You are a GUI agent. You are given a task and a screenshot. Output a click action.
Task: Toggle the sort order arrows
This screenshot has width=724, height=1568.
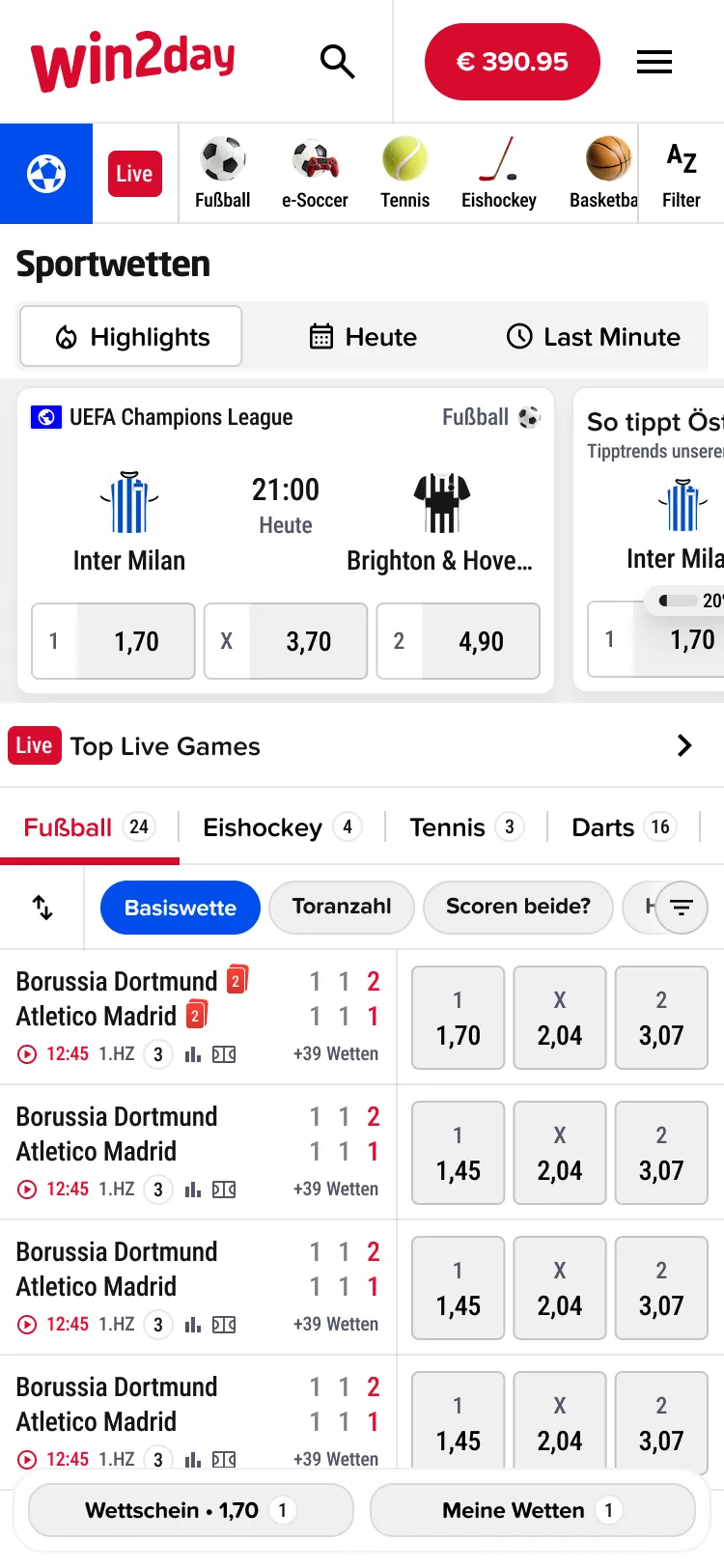42,908
